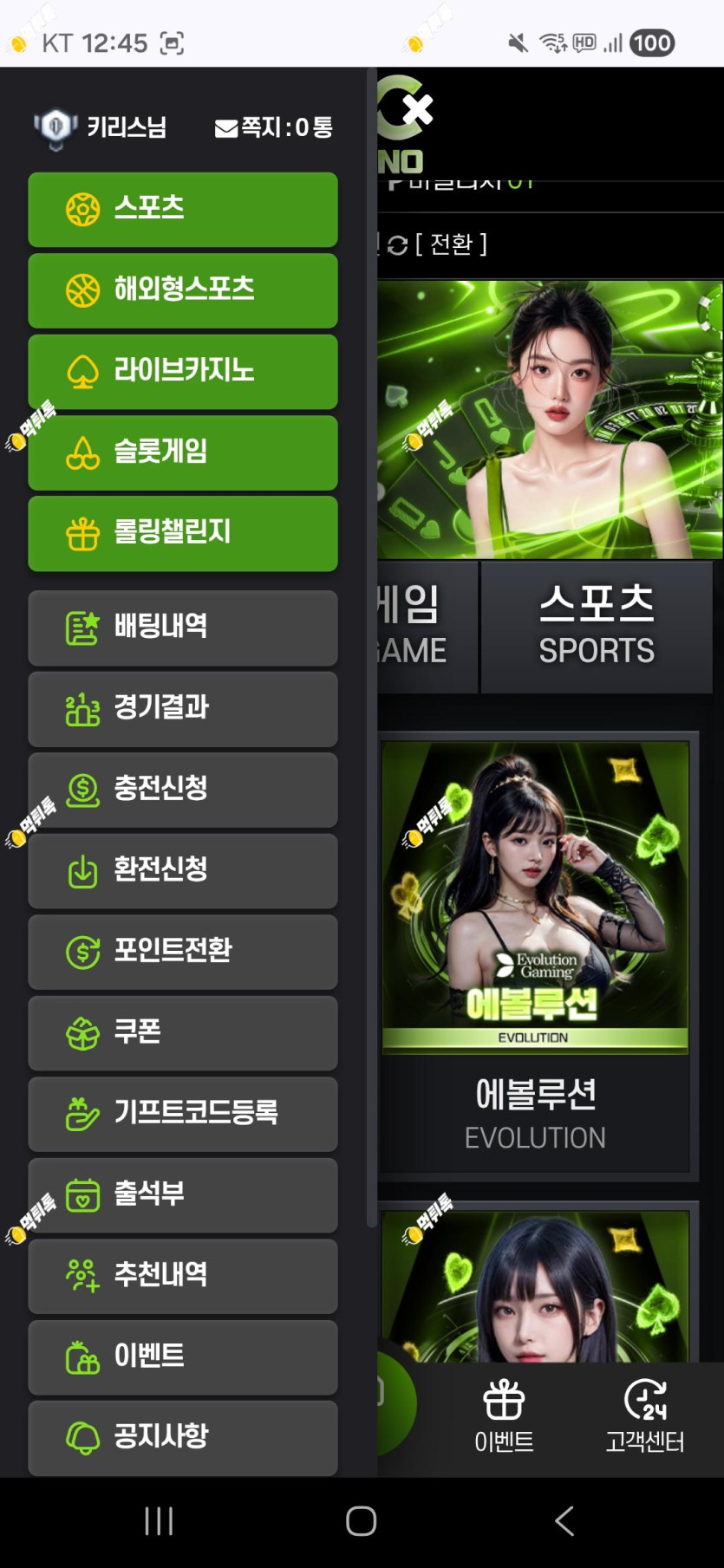Open 롤링챌린지 menu item

tap(183, 533)
